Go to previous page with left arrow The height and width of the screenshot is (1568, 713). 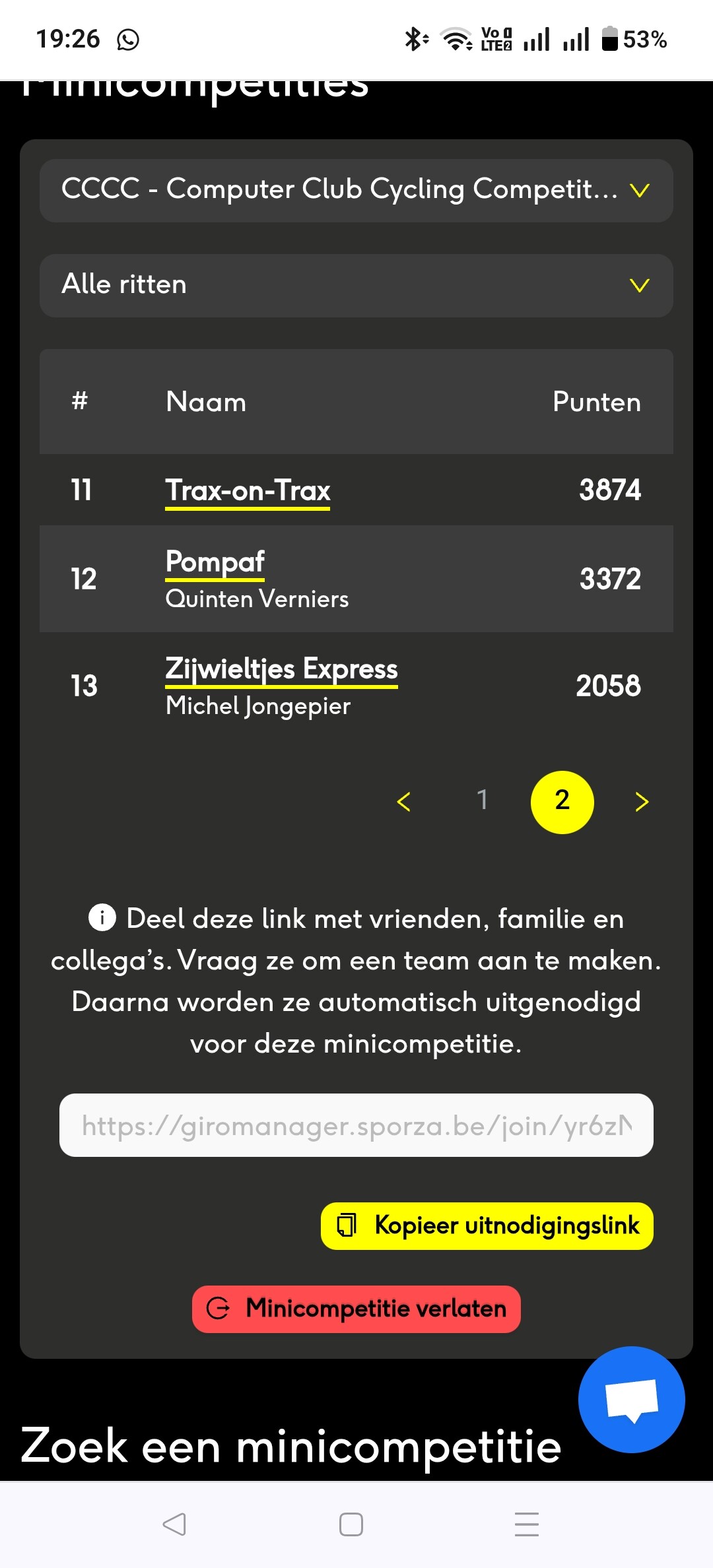403,802
